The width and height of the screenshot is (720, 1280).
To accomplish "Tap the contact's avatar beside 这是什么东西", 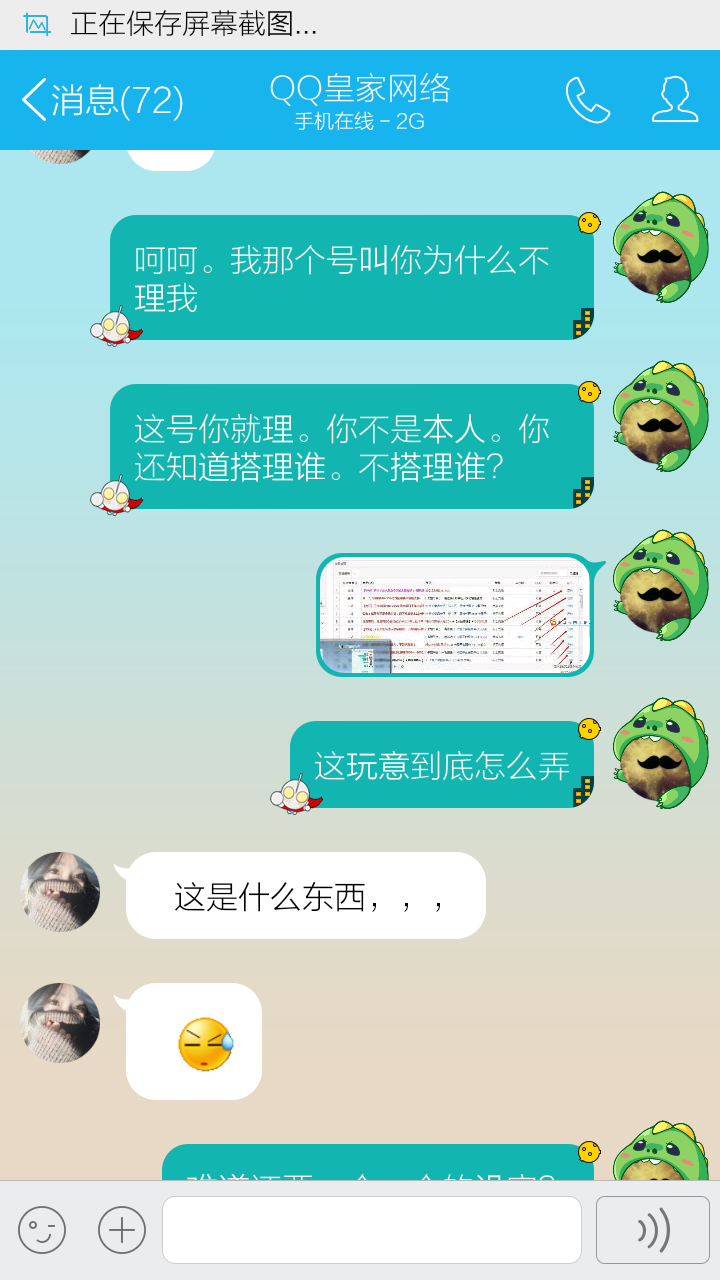I will coord(60,892).
